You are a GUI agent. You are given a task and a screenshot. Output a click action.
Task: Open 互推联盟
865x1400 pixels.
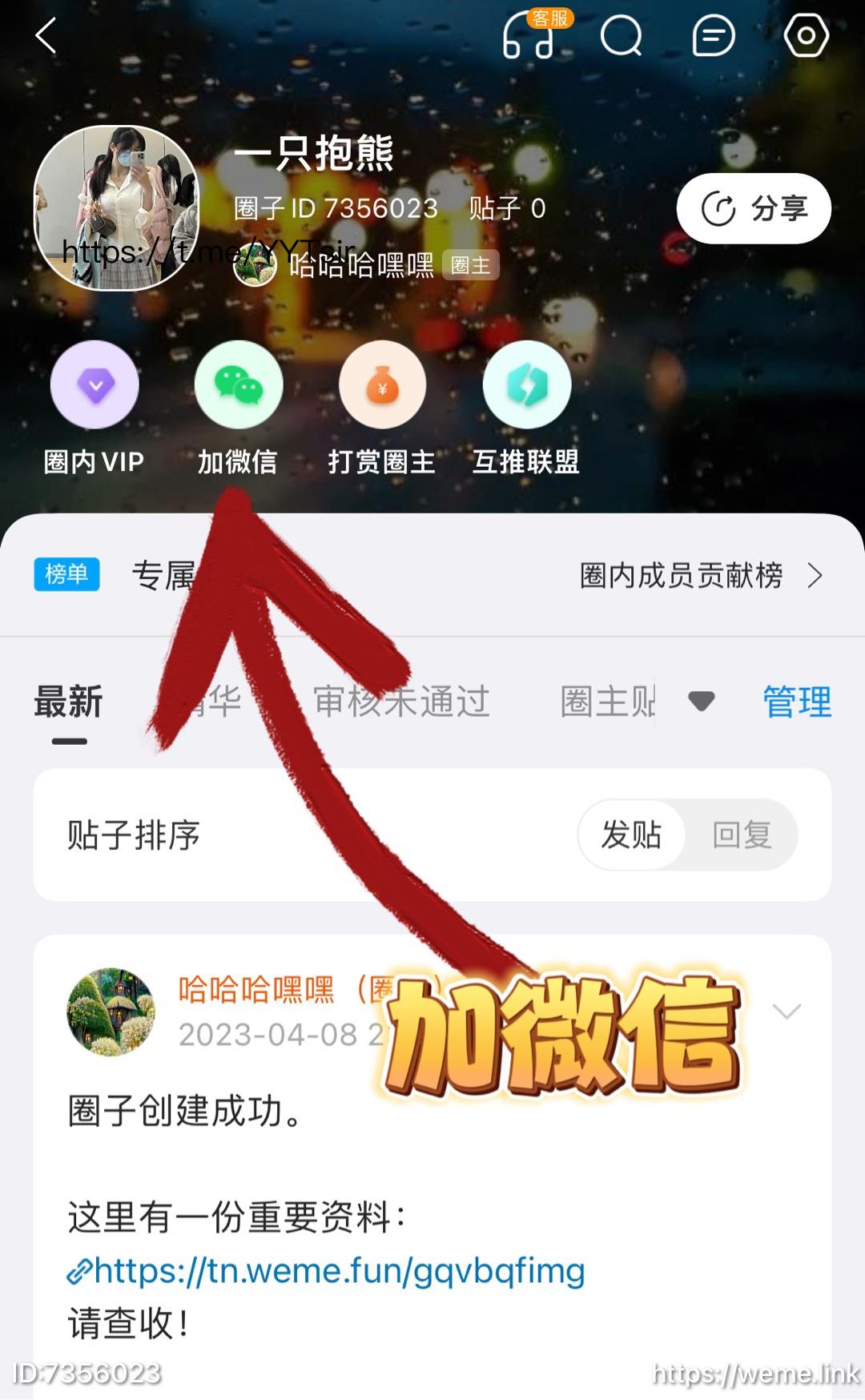click(x=526, y=386)
